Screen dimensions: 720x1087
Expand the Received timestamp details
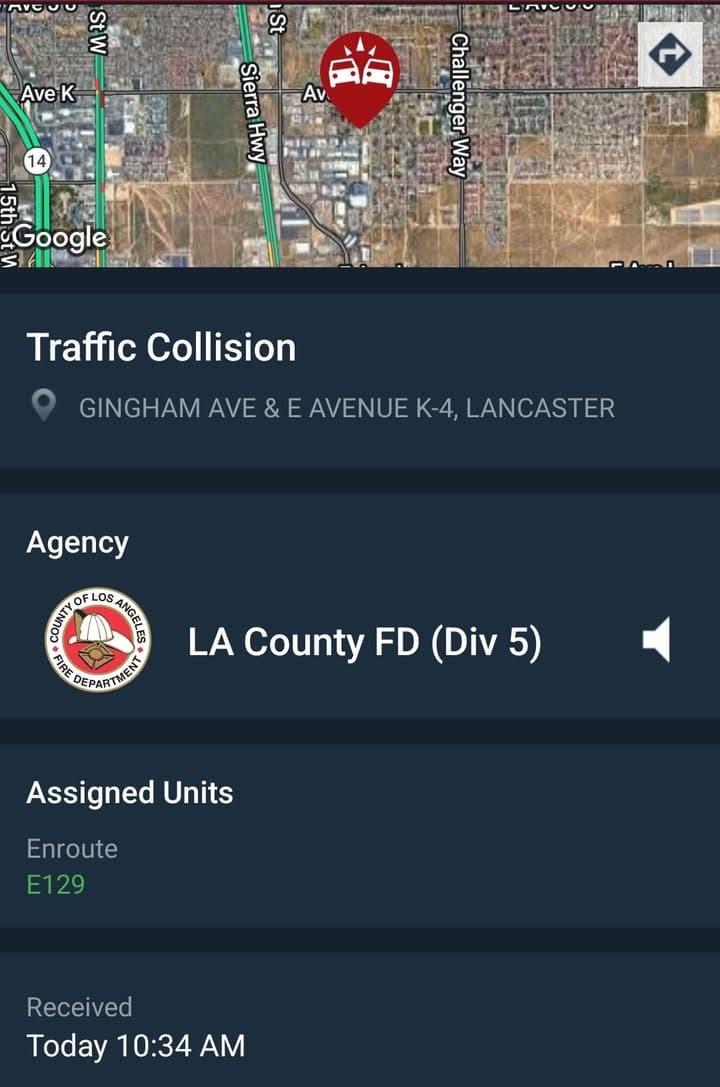click(x=80, y=1008)
